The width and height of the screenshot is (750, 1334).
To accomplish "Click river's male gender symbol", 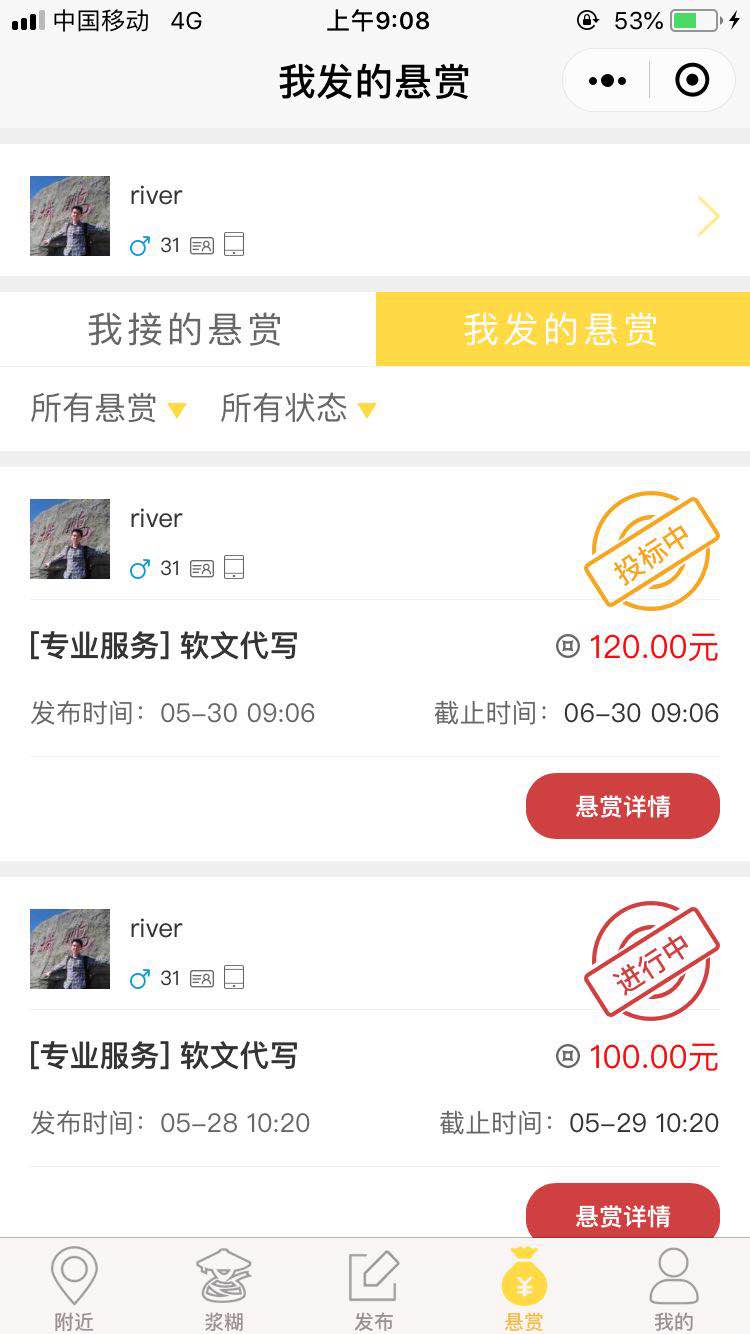I will [x=139, y=245].
